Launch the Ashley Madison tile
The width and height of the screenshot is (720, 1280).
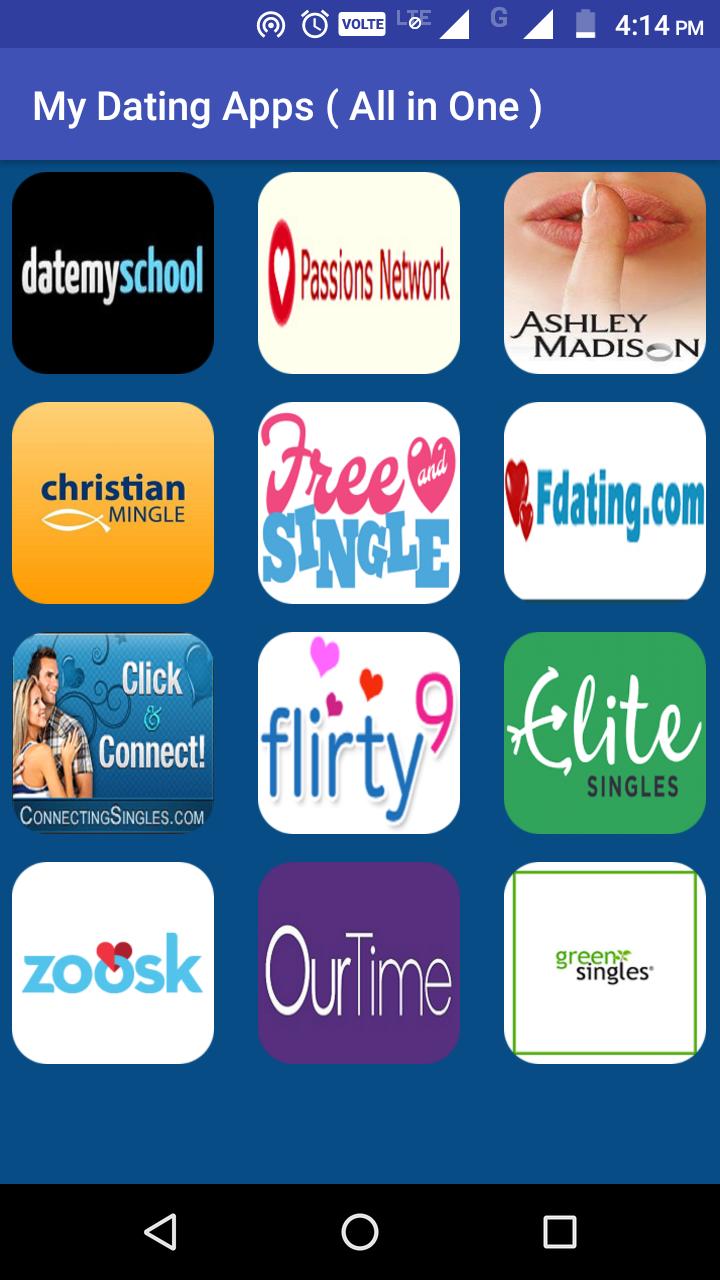click(x=605, y=273)
